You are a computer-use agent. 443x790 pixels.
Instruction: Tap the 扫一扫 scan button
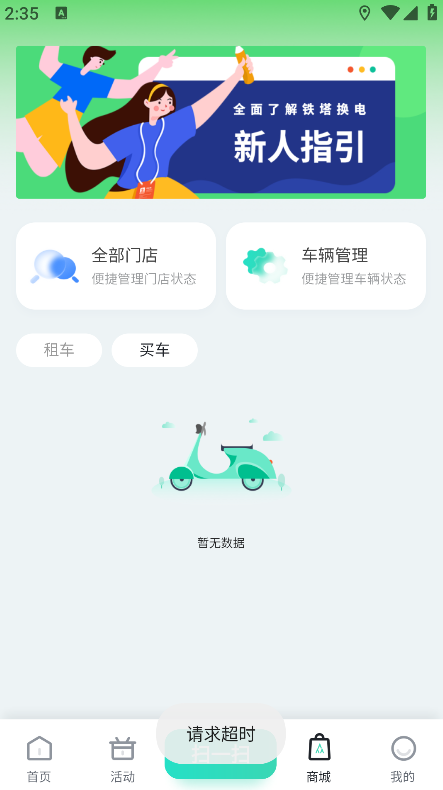pyautogui.click(x=221, y=754)
